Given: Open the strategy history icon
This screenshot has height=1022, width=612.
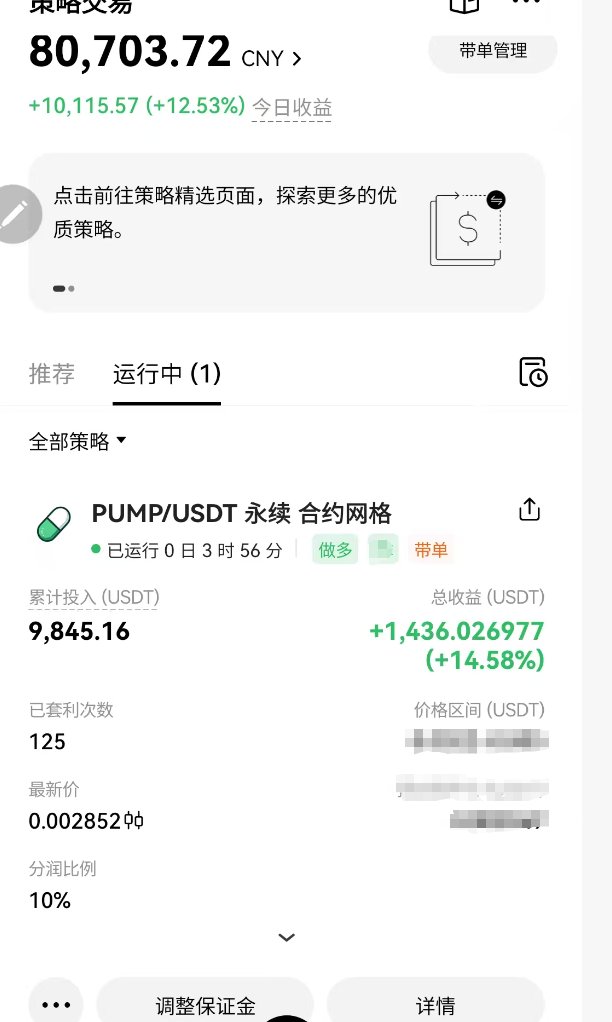Looking at the screenshot, I should (532, 372).
